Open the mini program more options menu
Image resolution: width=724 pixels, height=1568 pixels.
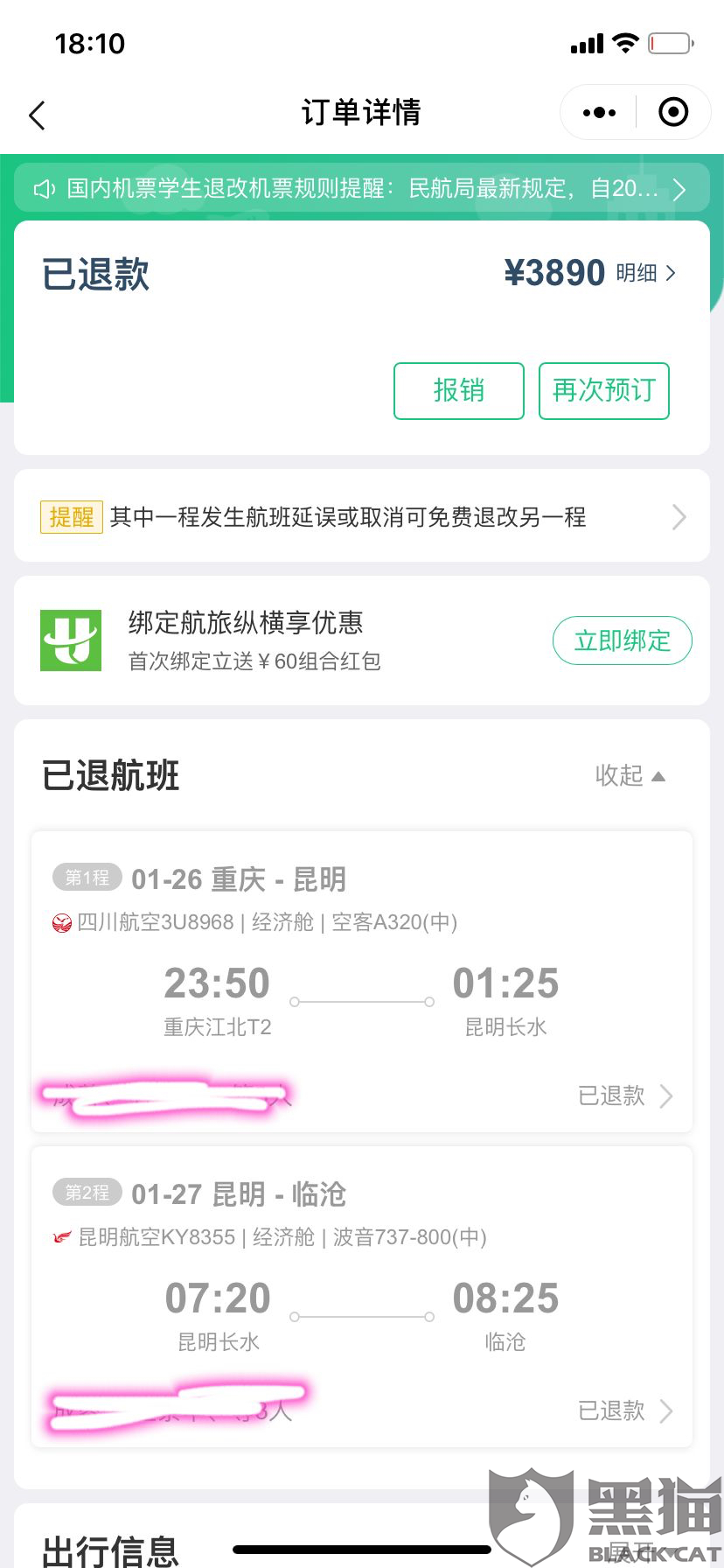click(x=599, y=112)
